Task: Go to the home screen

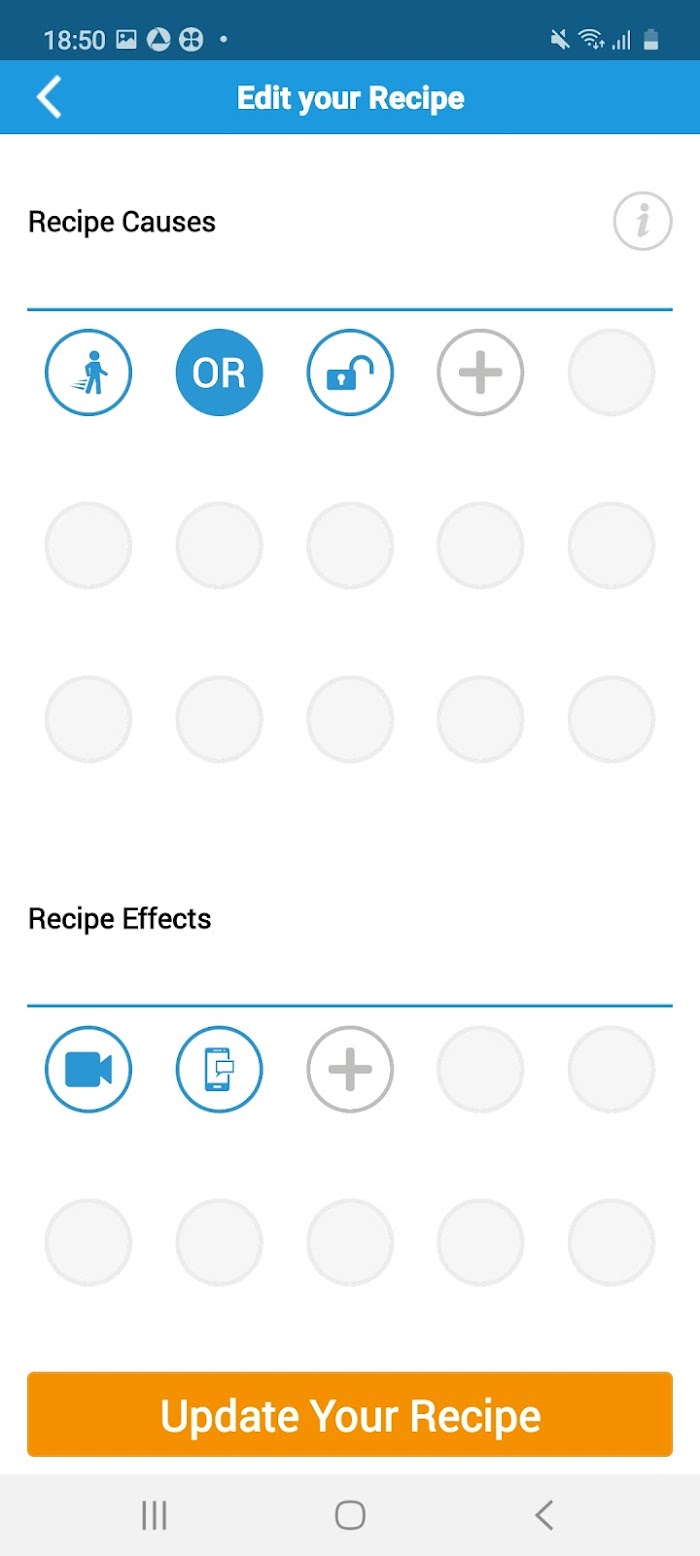Action: click(350, 1516)
